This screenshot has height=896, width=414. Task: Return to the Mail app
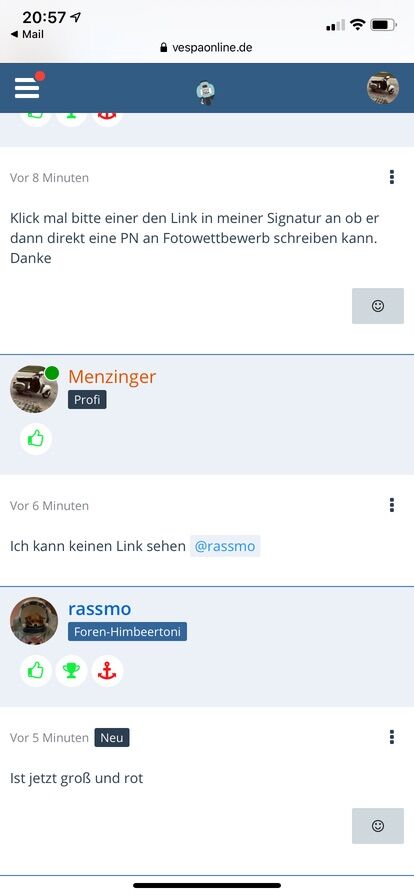27,34
